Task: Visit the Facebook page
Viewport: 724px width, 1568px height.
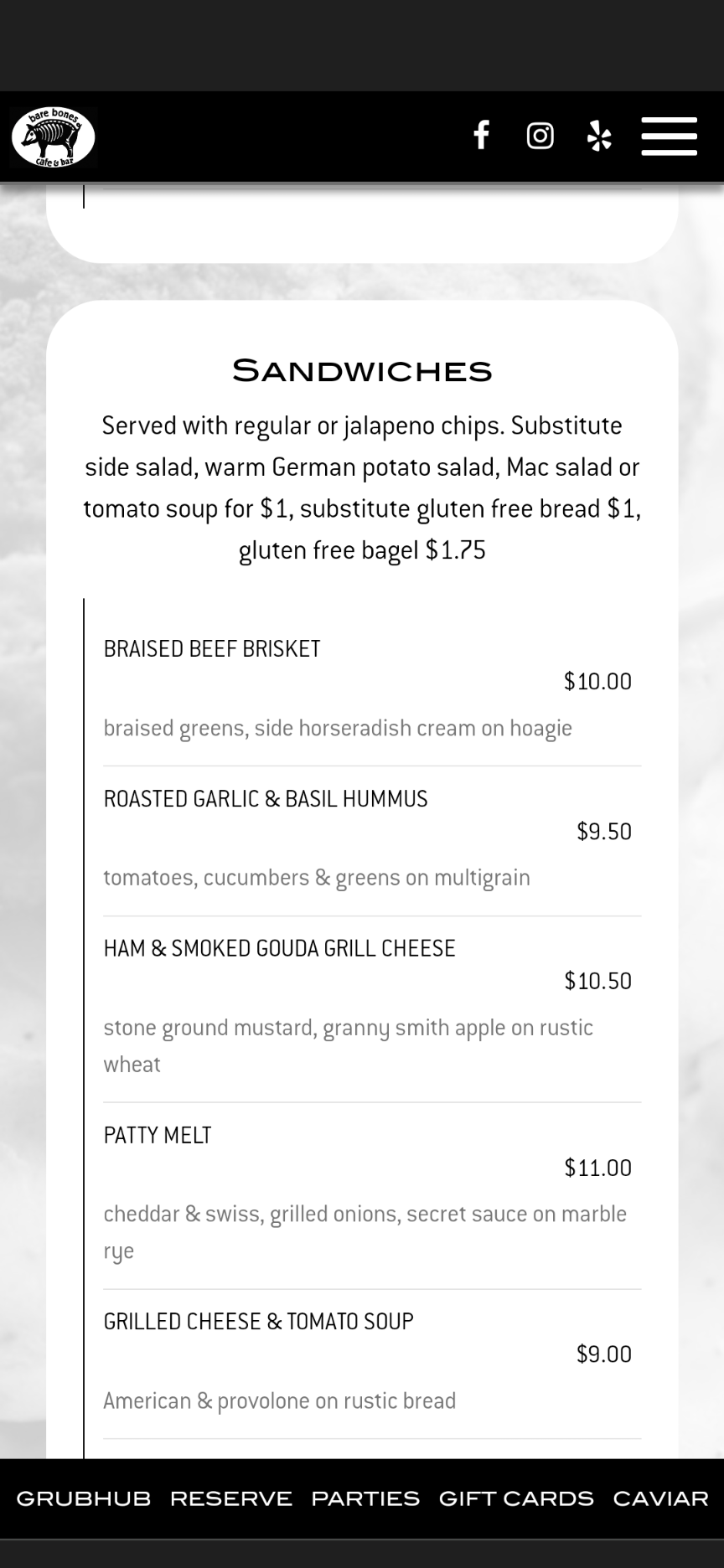Action: (481, 136)
